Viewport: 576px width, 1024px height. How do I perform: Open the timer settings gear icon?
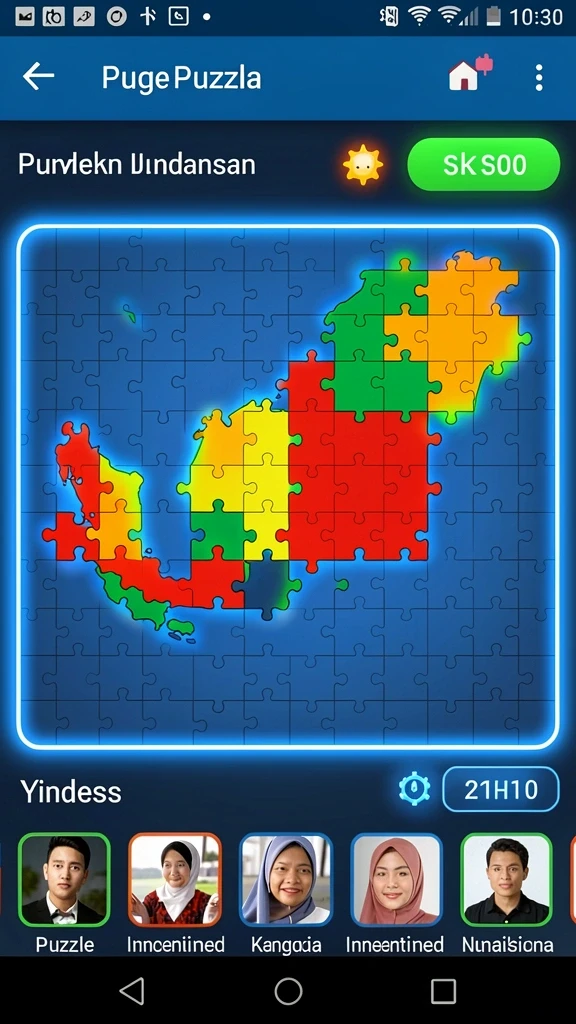414,790
